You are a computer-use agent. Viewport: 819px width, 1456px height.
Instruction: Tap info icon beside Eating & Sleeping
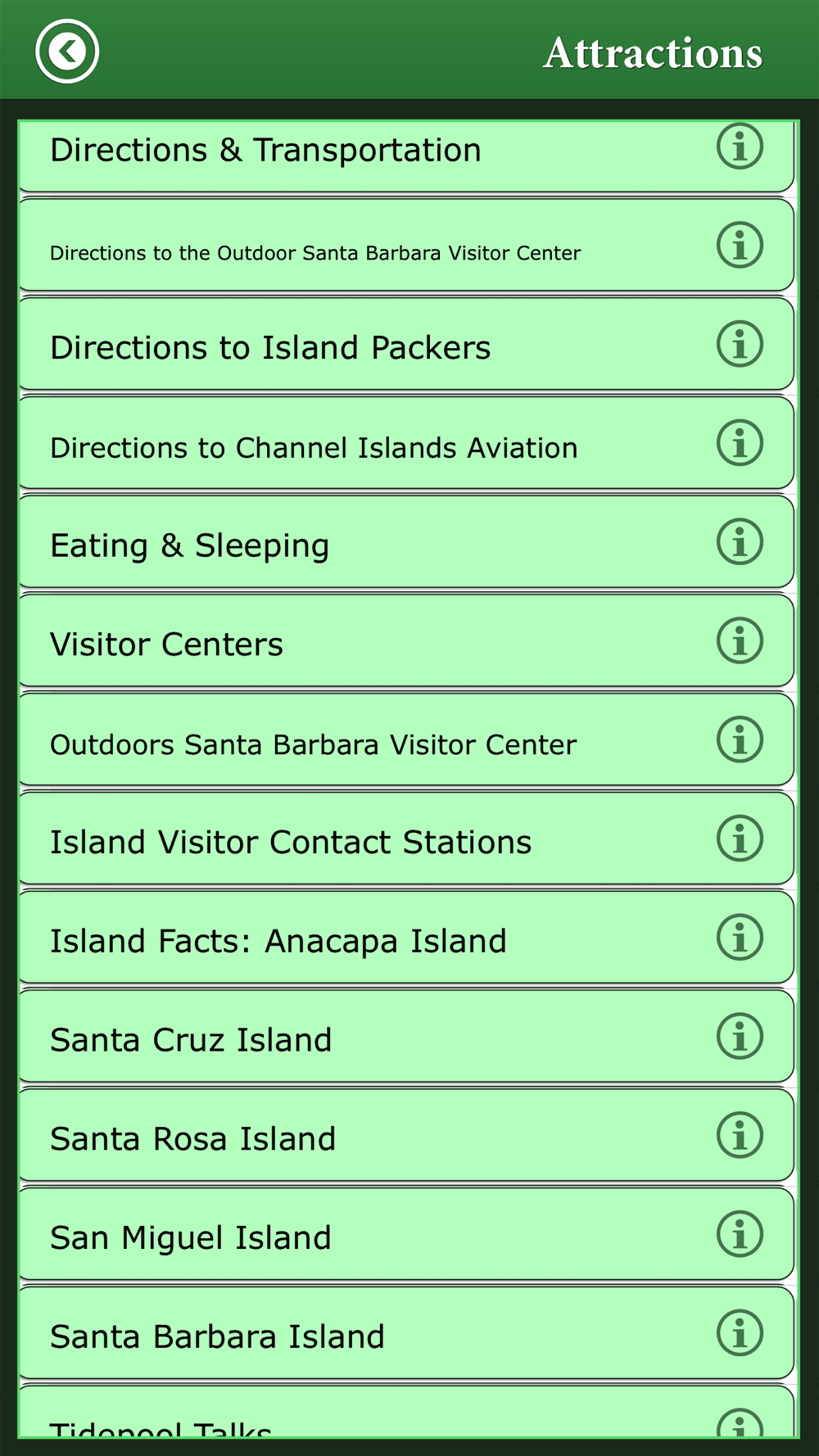(740, 542)
